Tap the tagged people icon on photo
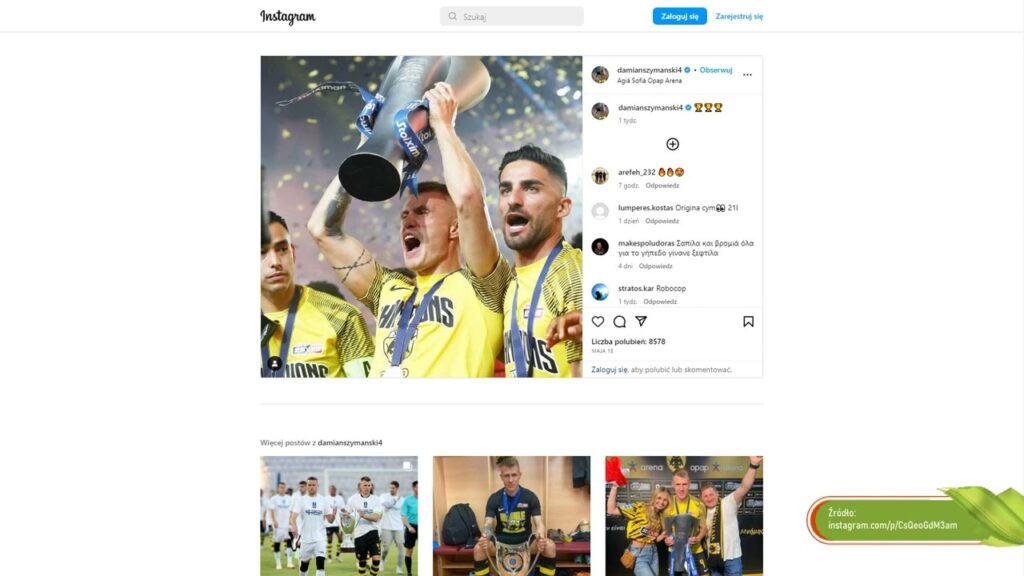Viewport: 1024px width, 576px height. coord(275,364)
